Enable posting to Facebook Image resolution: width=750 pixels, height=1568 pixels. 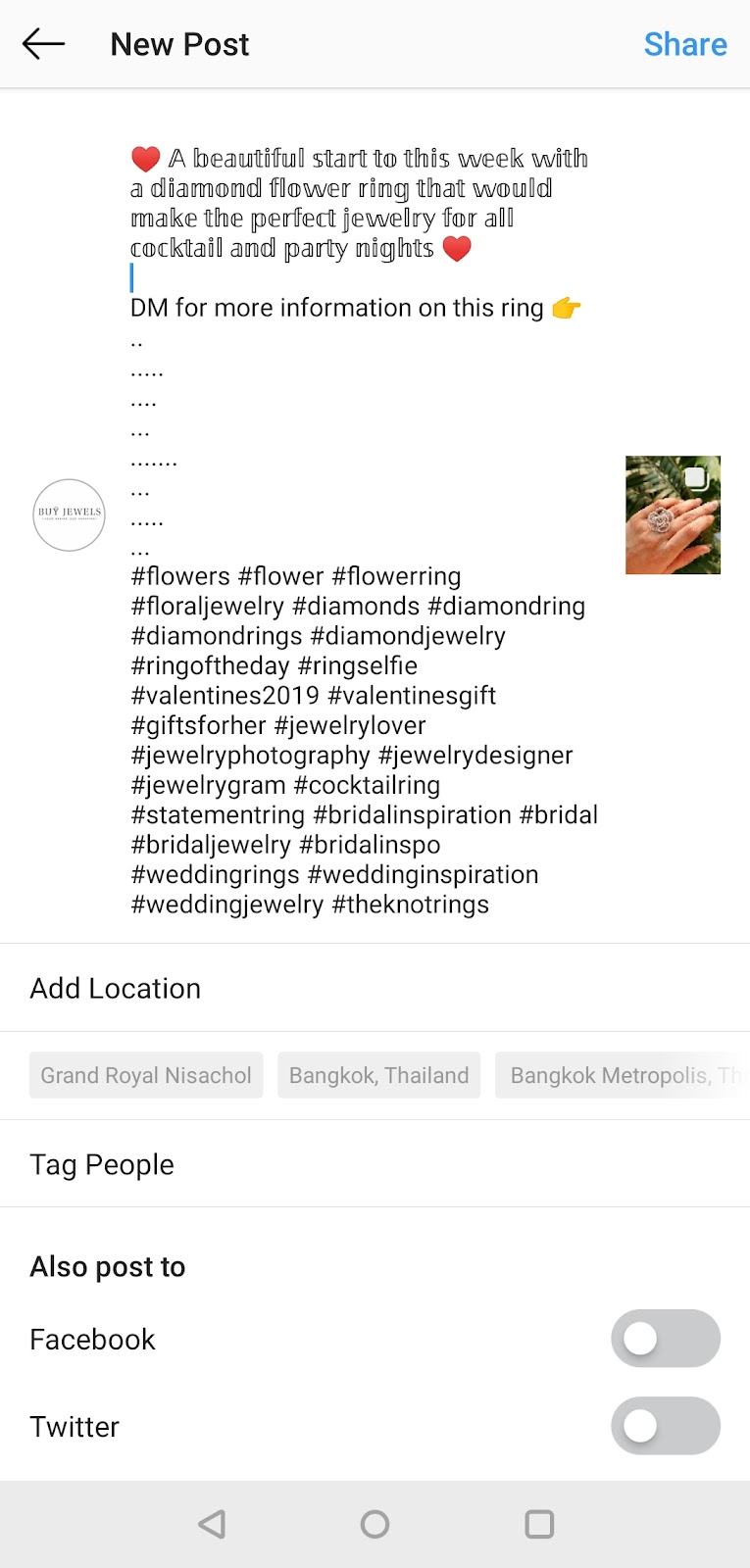click(665, 1339)
